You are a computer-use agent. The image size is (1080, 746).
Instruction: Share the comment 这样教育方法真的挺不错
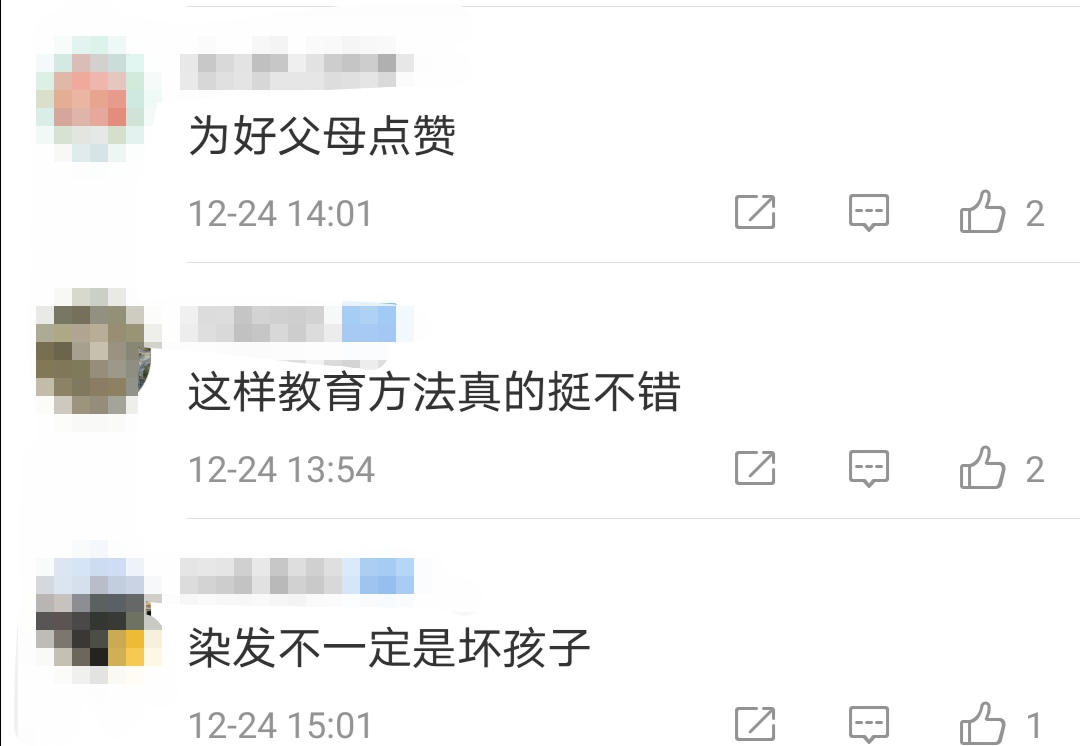tap(755, 468)
